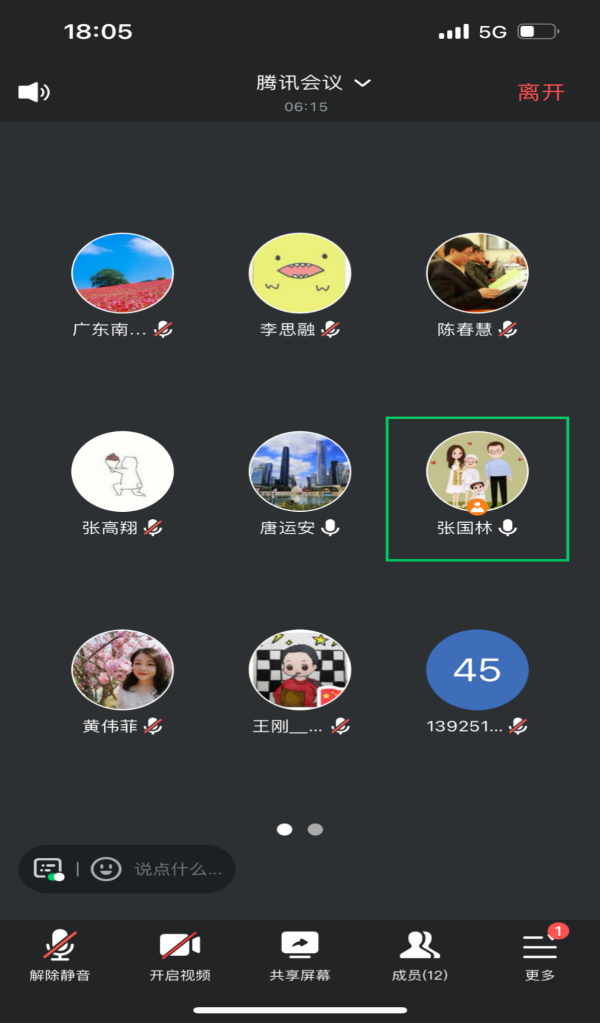Go to the second page indicator dot
The height and width of the screenshot is (1023, 600).
(315, 829)
